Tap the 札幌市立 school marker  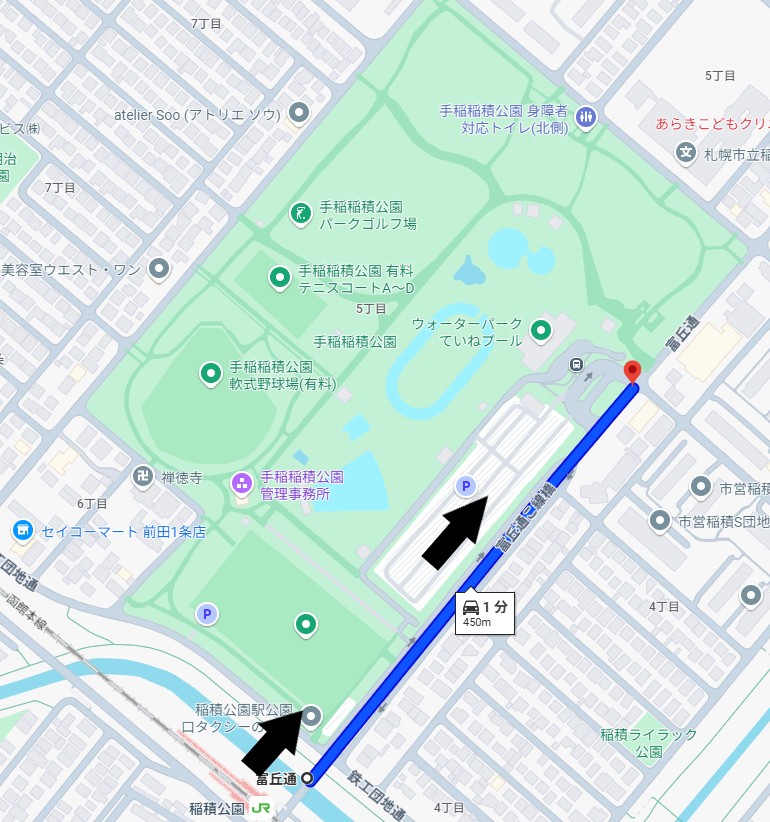coord(686,153)
